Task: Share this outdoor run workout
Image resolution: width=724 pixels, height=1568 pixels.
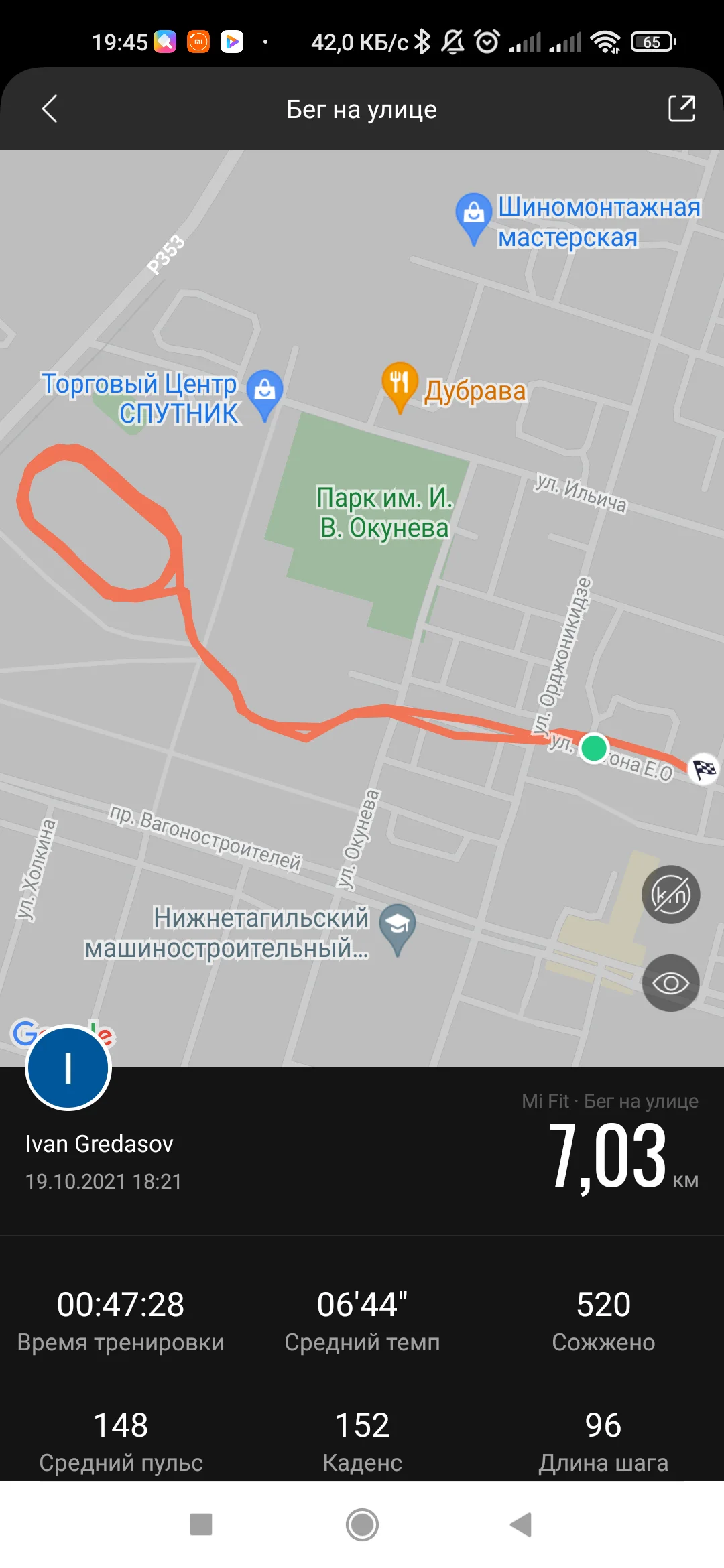Action: pos(681,109)
